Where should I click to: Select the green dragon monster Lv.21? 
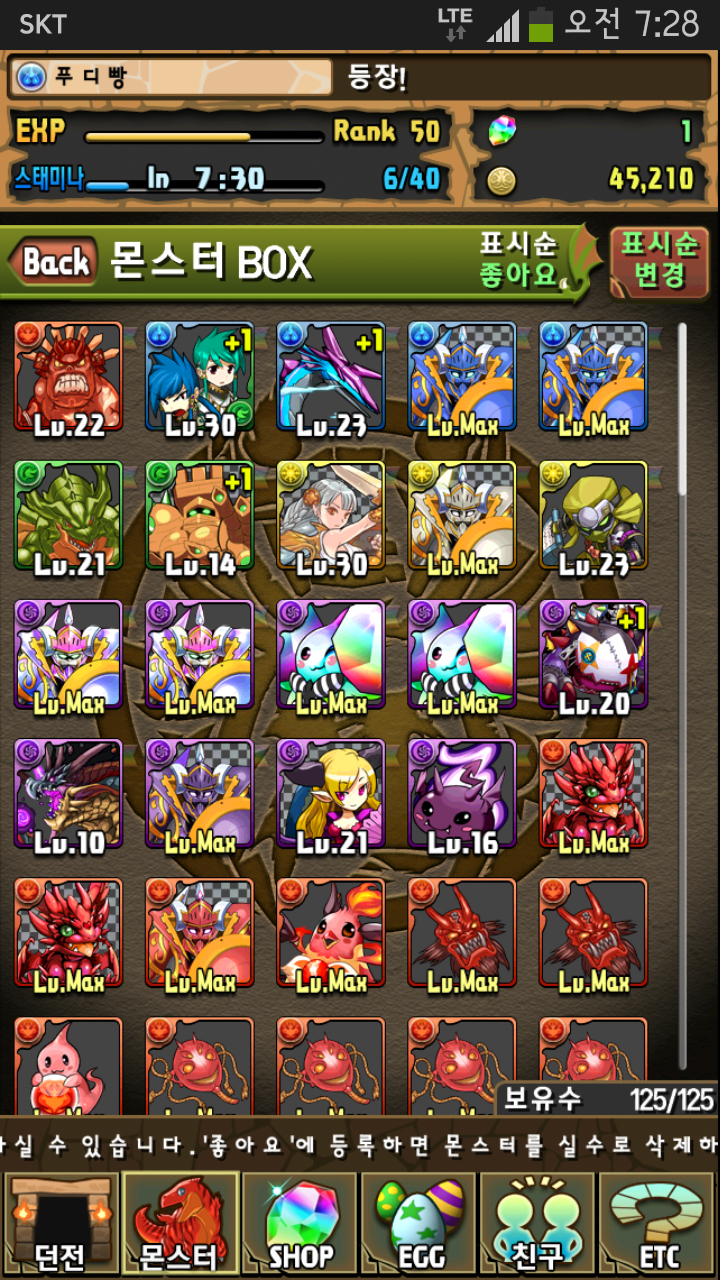coord(68,517)
